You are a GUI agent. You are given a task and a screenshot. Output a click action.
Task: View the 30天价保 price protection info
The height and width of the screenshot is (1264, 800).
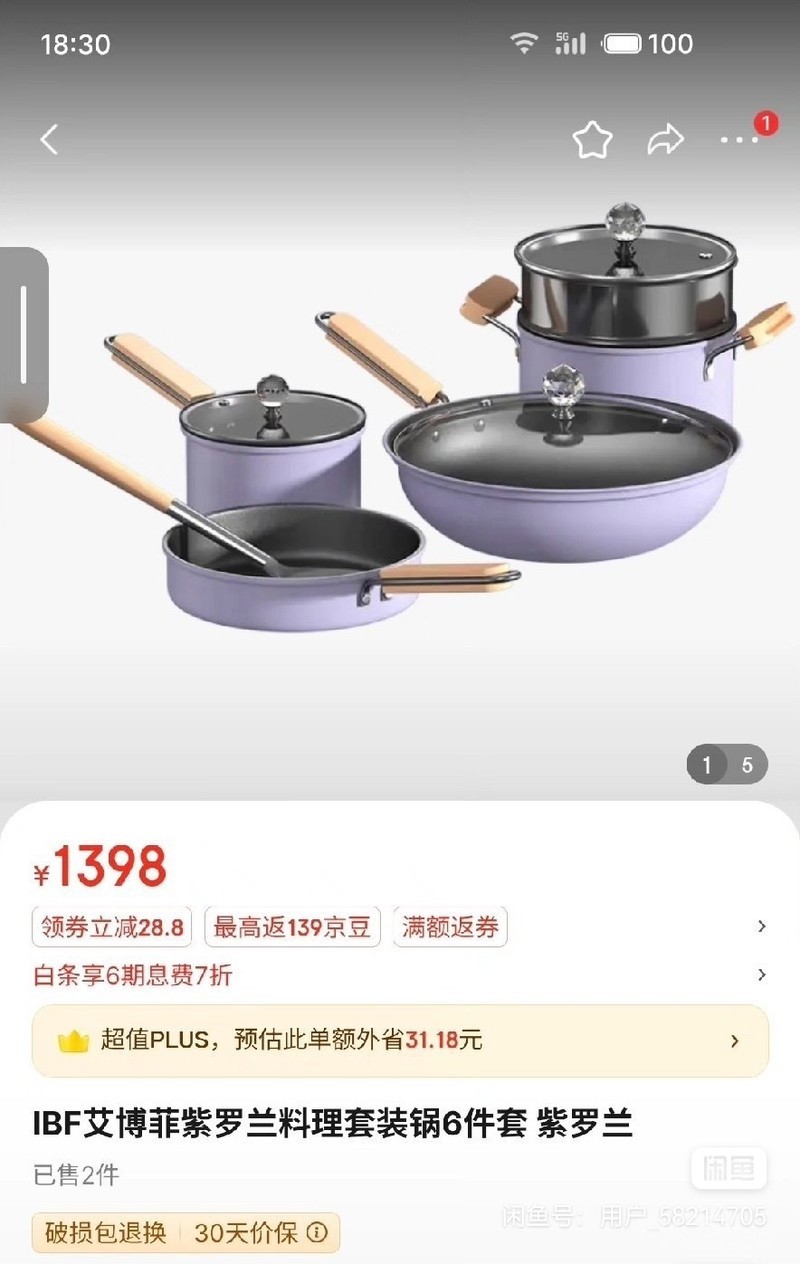point(260,1232)
